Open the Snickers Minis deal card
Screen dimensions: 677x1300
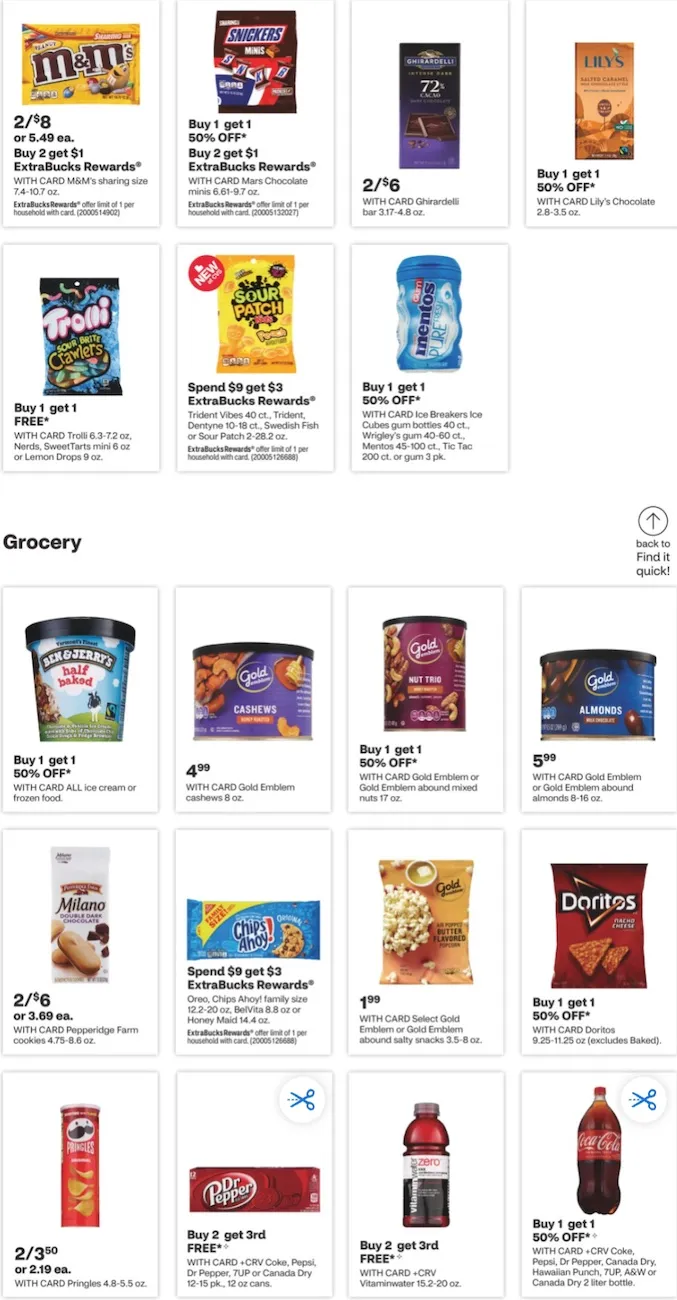click(254, 110)
